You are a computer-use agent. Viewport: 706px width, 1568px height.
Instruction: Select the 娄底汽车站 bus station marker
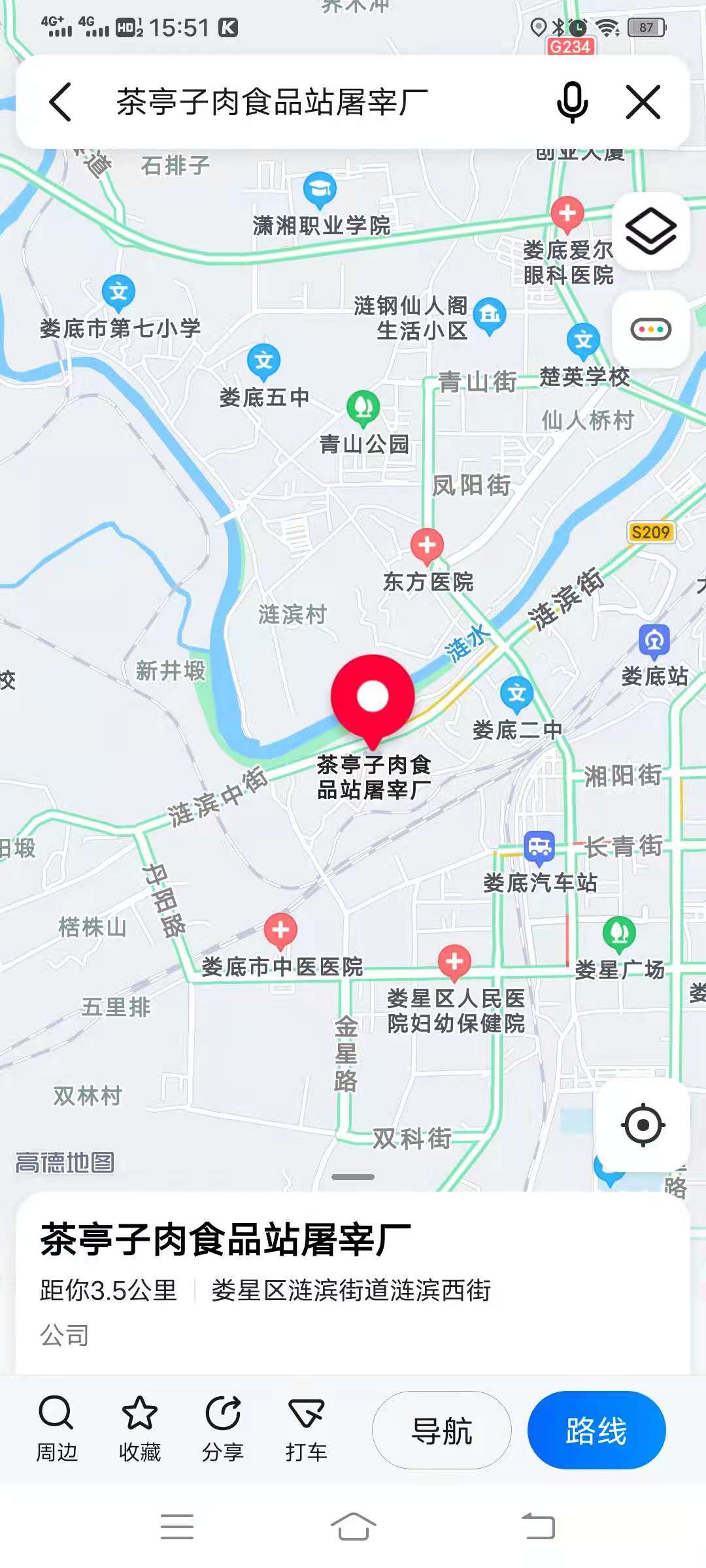point(539,847)
